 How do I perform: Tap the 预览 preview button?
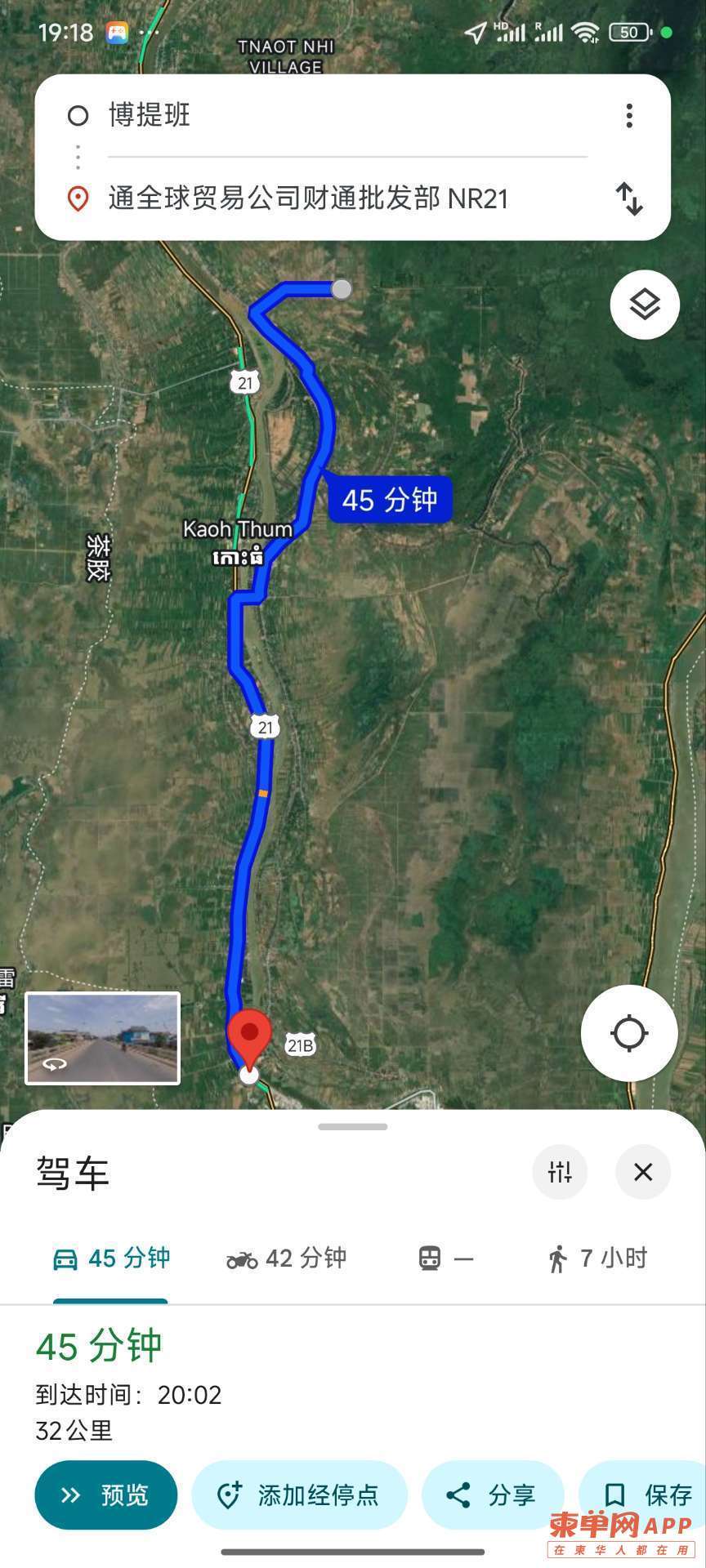(106, 1495)
